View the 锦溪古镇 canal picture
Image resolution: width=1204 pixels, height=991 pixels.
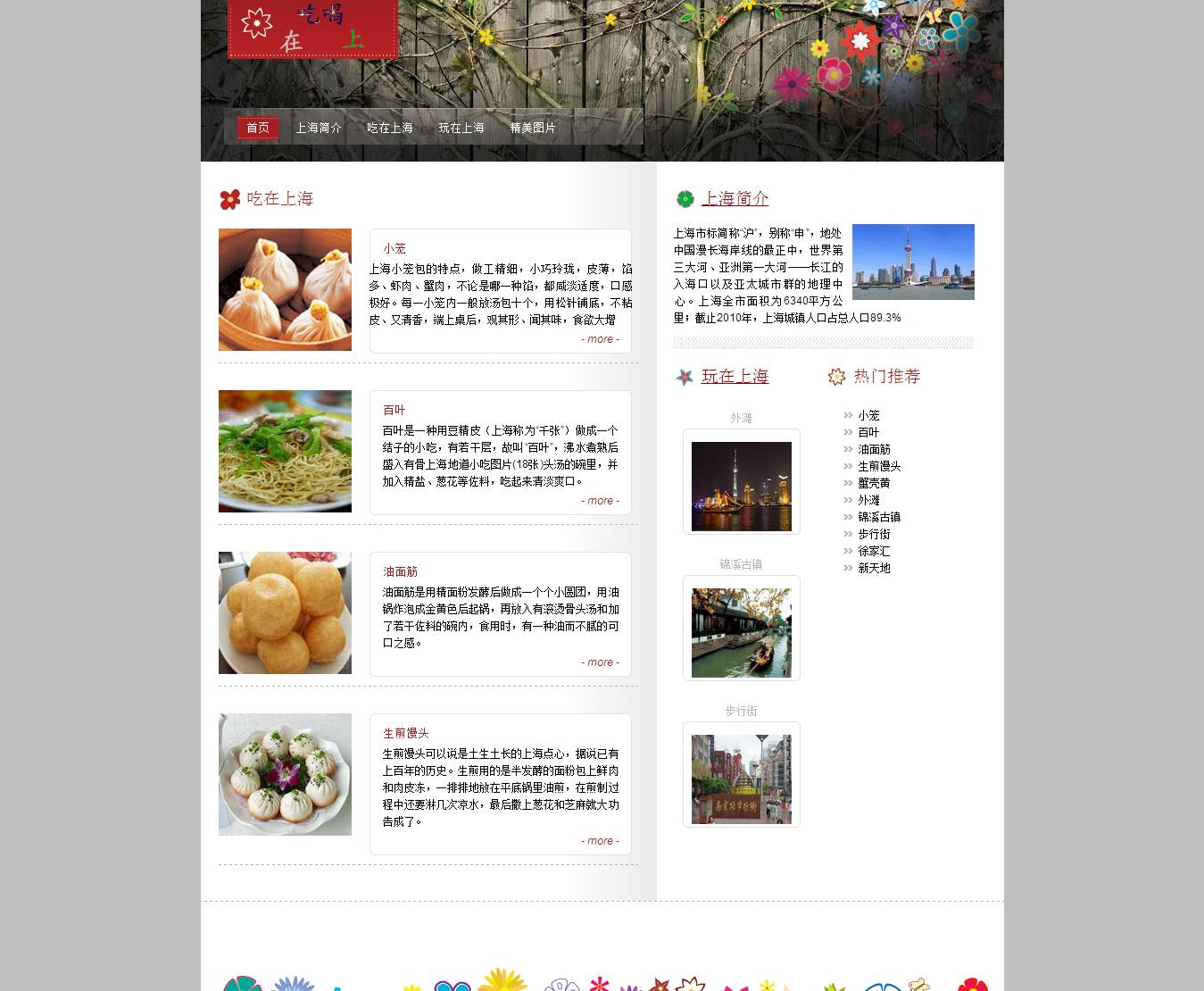point(741,632)
